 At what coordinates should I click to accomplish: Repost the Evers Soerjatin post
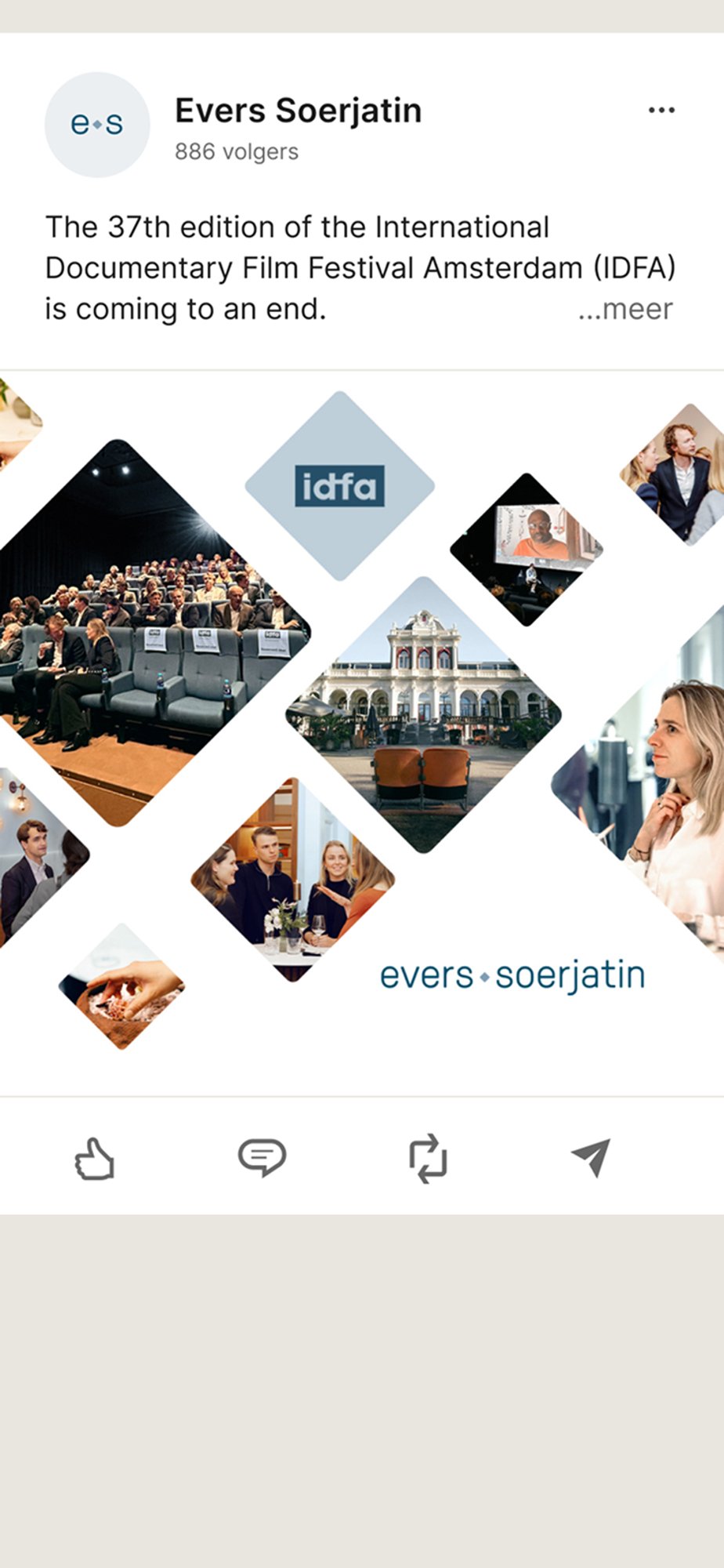pyautogui.click(x=428, y=1158)
